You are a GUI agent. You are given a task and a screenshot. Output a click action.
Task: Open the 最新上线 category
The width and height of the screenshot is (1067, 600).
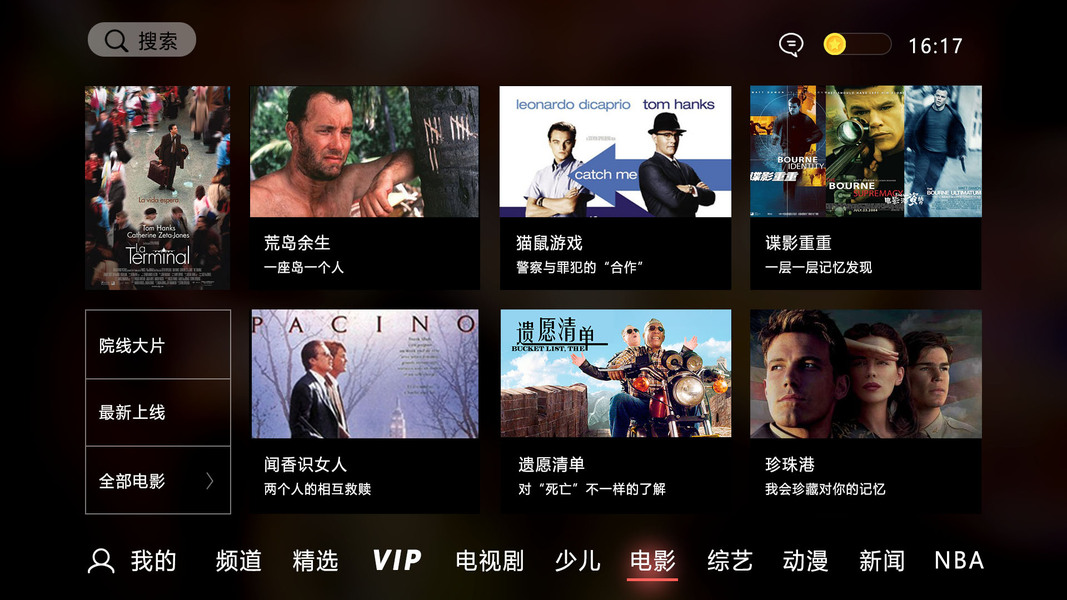tap(158, 412)
